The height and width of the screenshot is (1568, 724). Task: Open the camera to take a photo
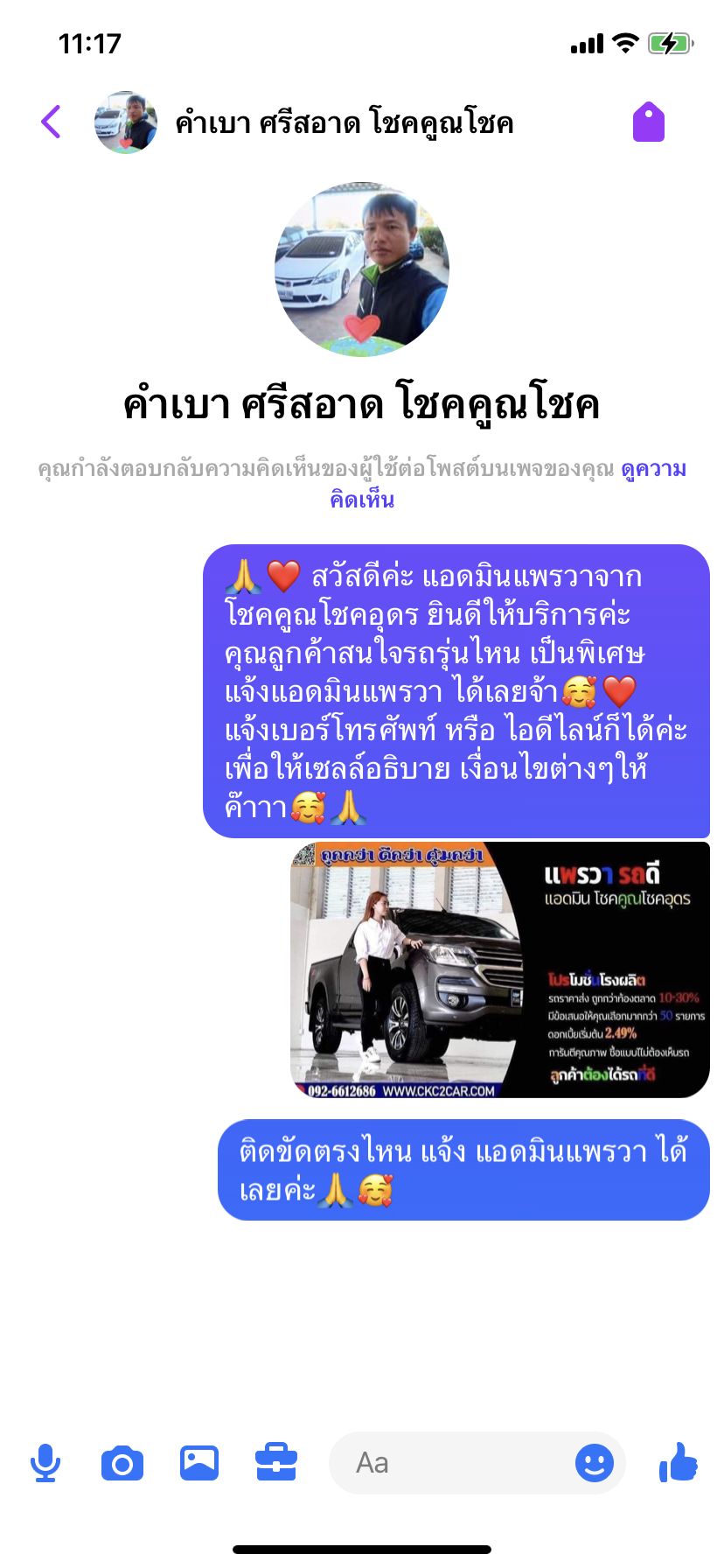click(122, 1463)
